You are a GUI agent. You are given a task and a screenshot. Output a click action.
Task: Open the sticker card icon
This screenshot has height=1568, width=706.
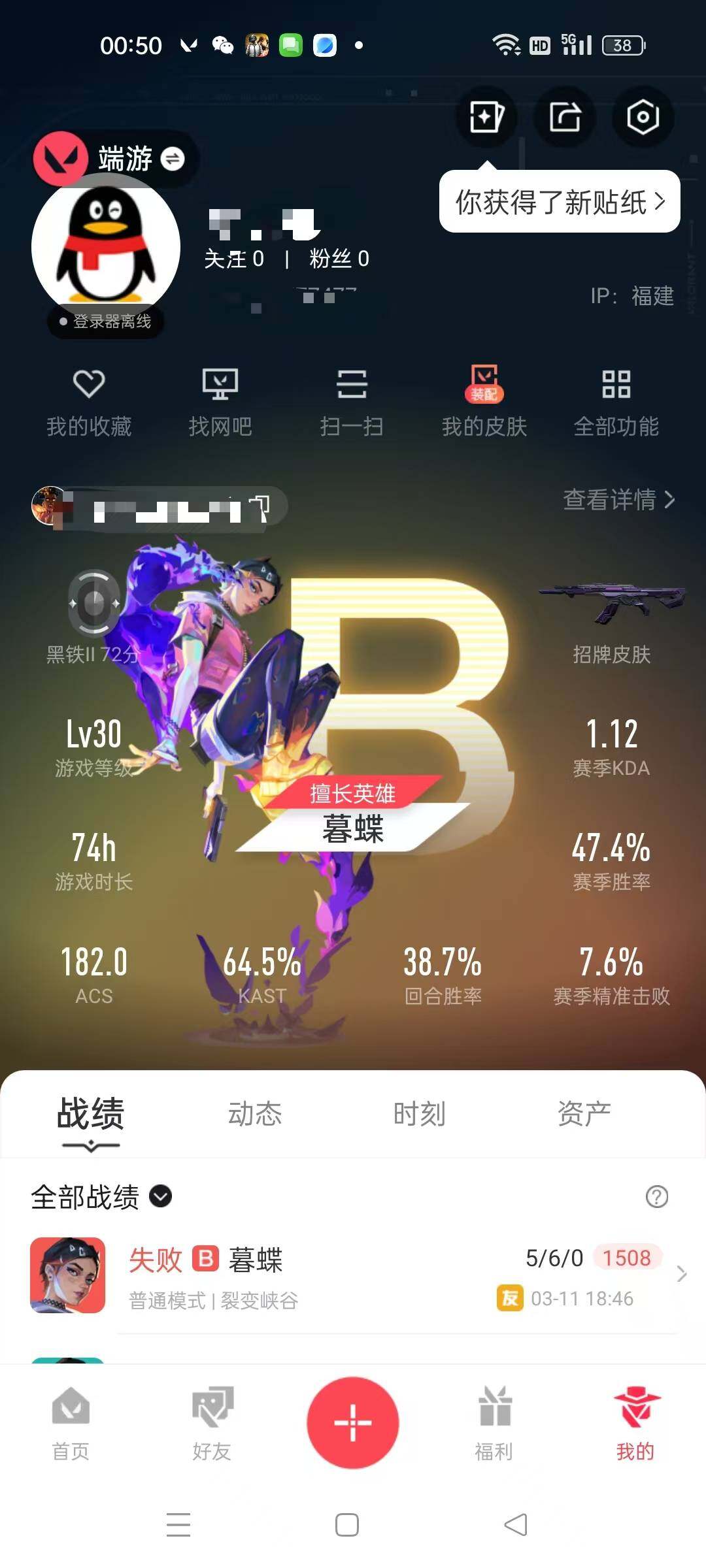[x=486, y=118]
